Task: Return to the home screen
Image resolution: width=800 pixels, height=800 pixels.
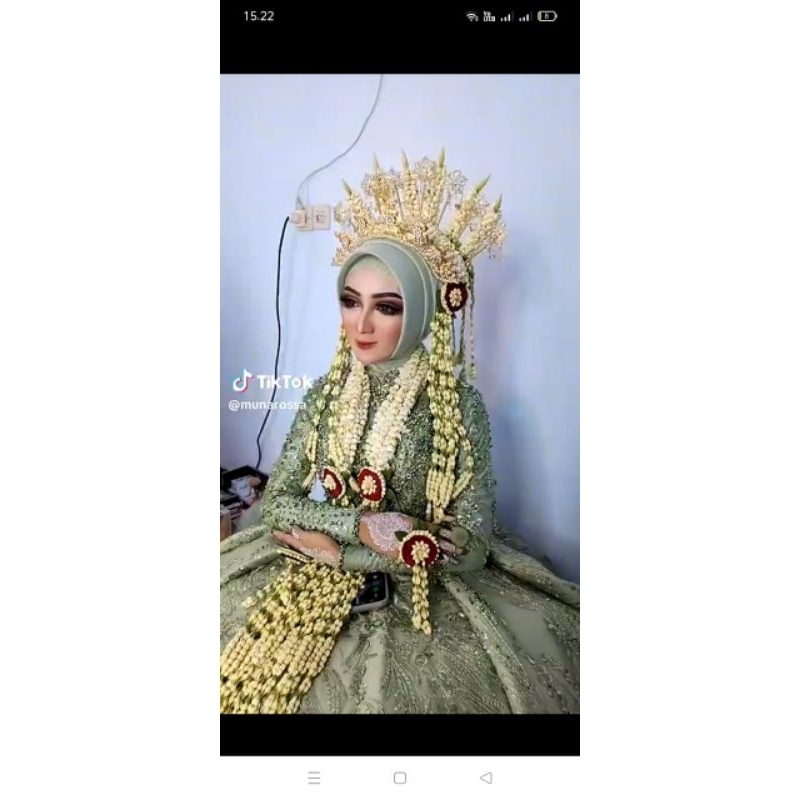Action: 400,777
